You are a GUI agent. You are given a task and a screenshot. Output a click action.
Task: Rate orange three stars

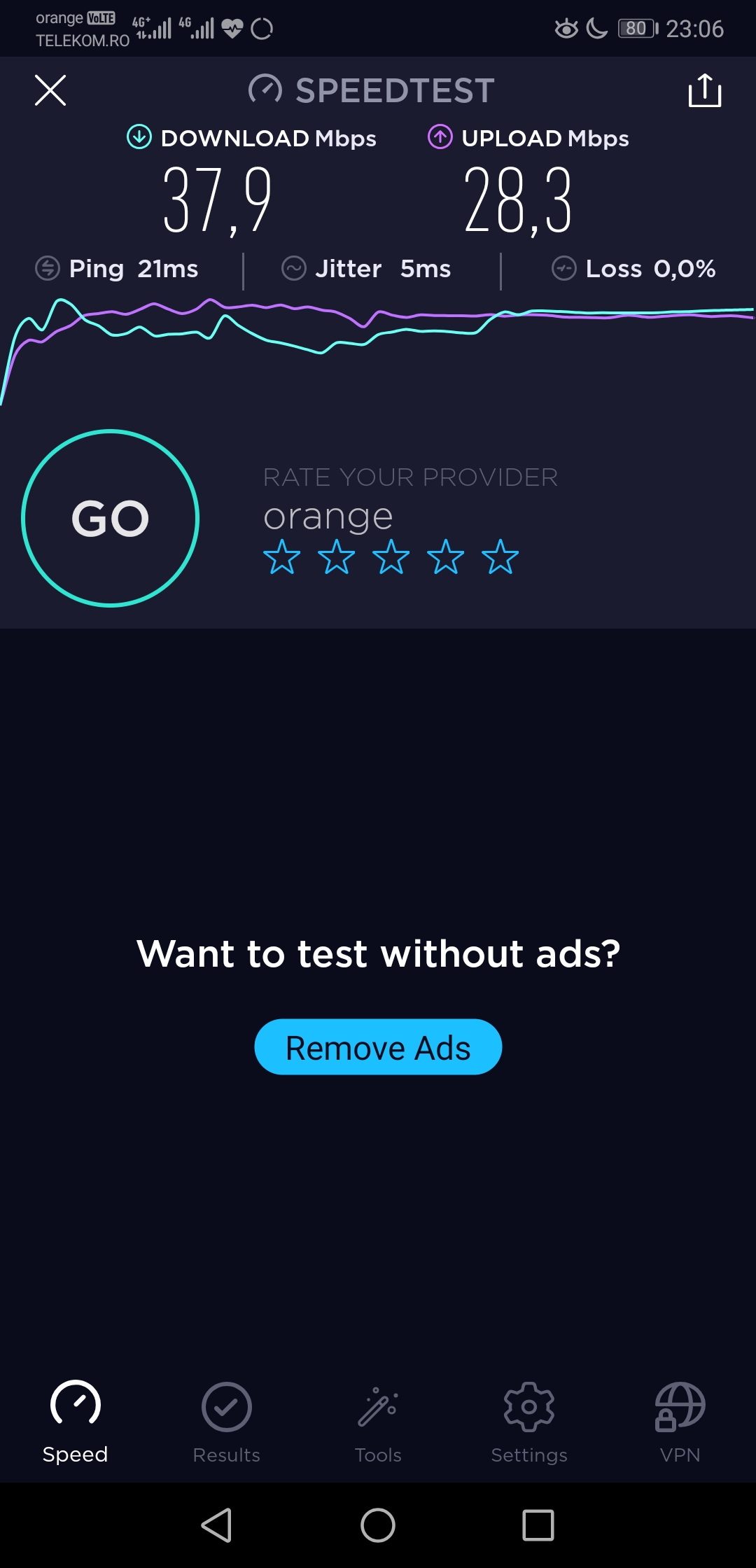[x=391, y=557]
